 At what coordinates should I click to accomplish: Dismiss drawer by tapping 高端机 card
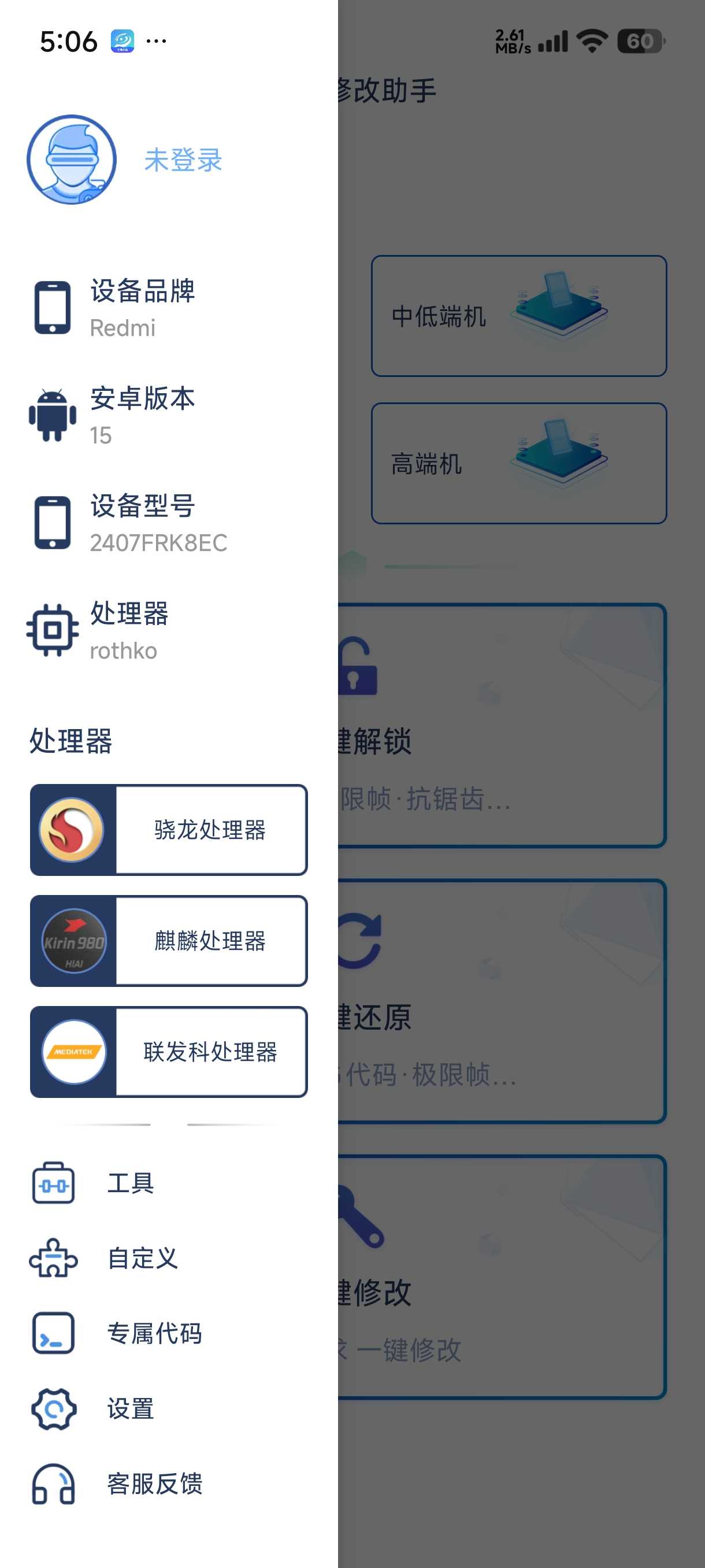point(518,463)
